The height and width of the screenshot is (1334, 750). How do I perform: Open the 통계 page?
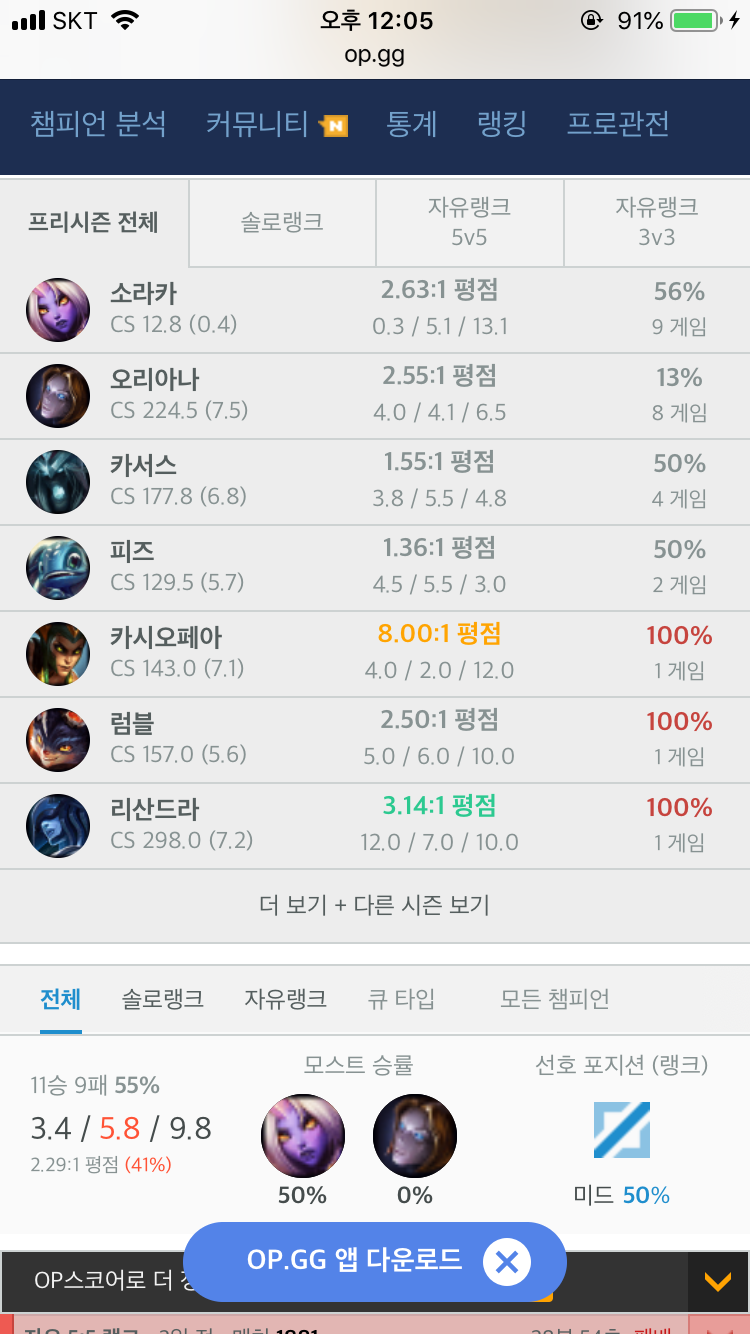(411, 125)
